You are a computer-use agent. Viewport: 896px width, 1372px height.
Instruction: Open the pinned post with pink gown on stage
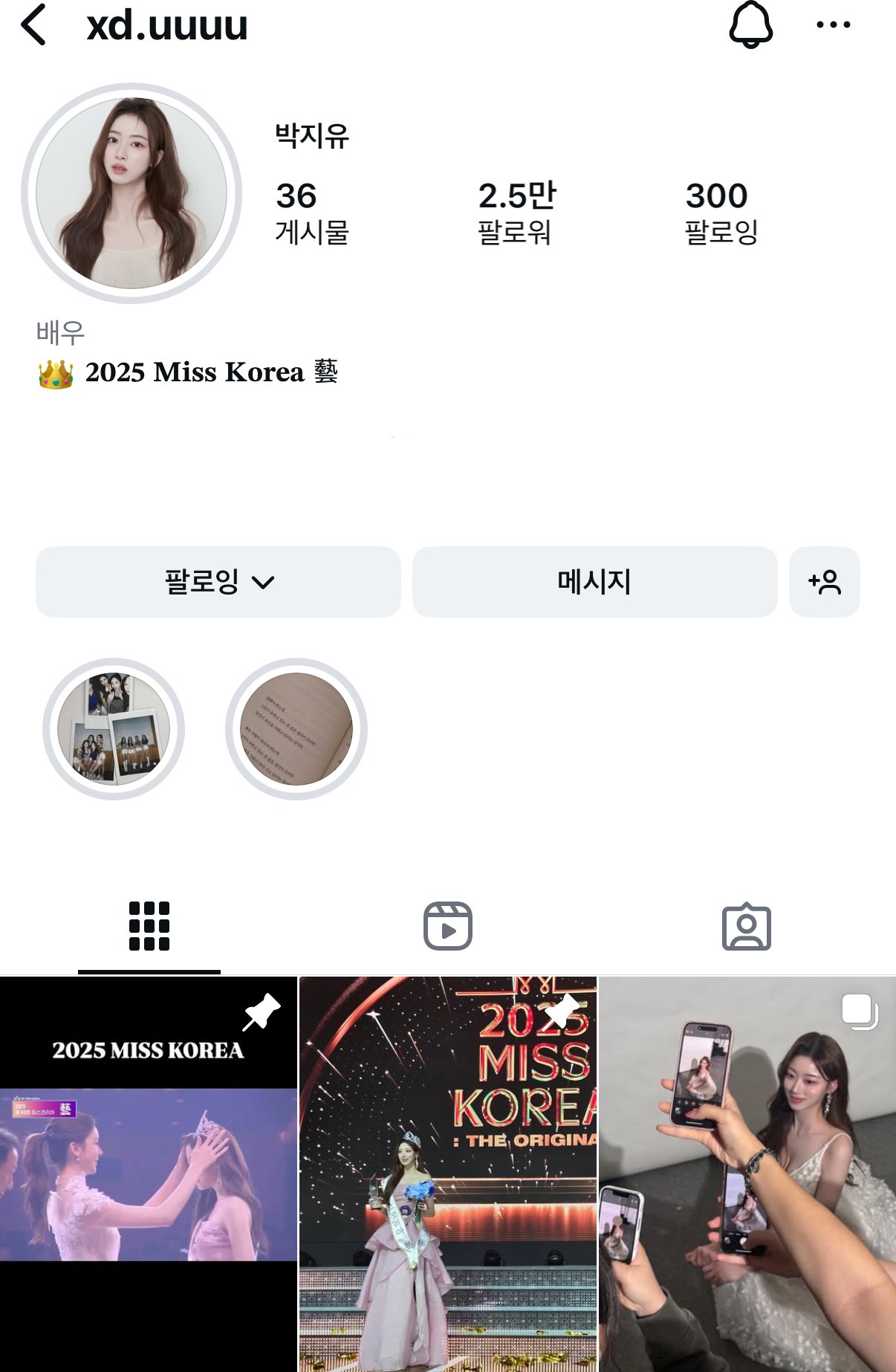pyautogui.click(x=448, y=1174)
